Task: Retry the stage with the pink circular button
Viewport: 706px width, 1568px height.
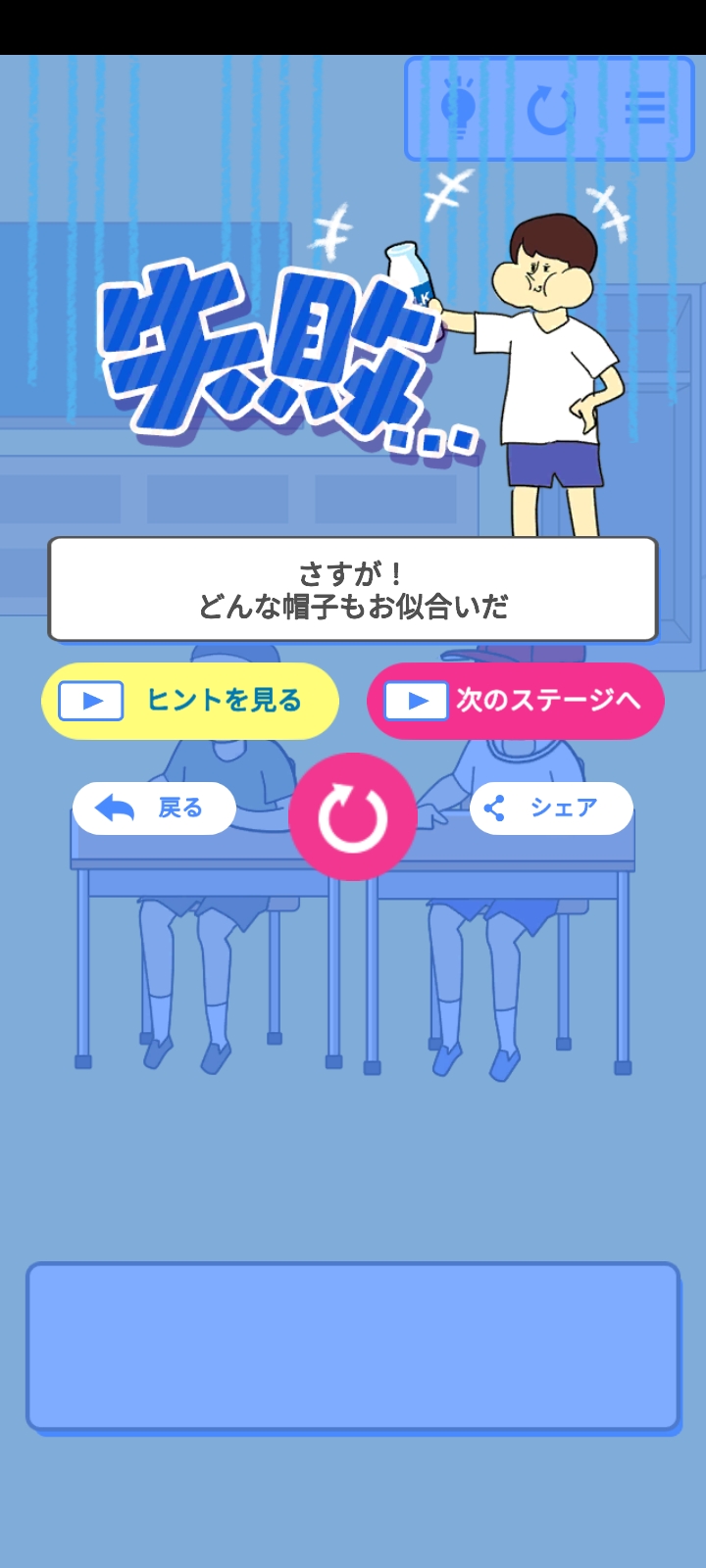Action: click(x=353, y=817)
